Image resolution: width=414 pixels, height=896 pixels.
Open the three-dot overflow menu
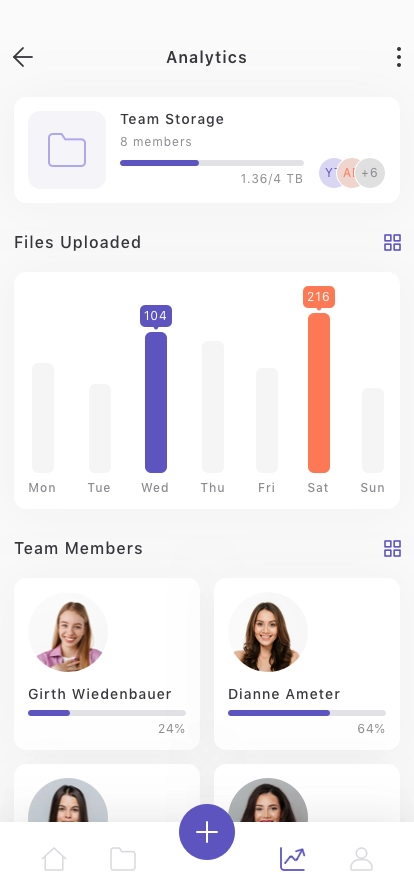(399, 57)
